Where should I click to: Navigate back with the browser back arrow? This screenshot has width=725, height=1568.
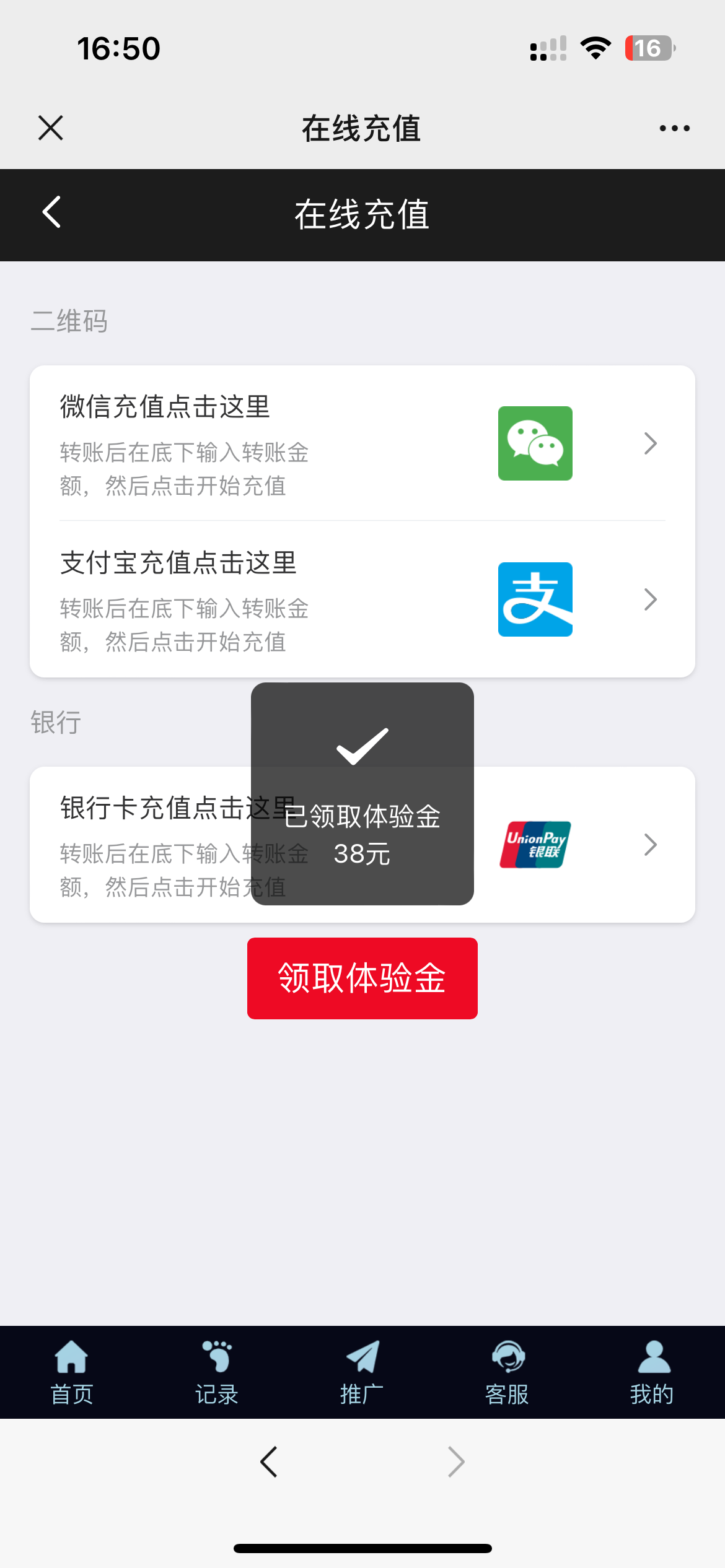pyautogui.click(x=269, y=1462)
